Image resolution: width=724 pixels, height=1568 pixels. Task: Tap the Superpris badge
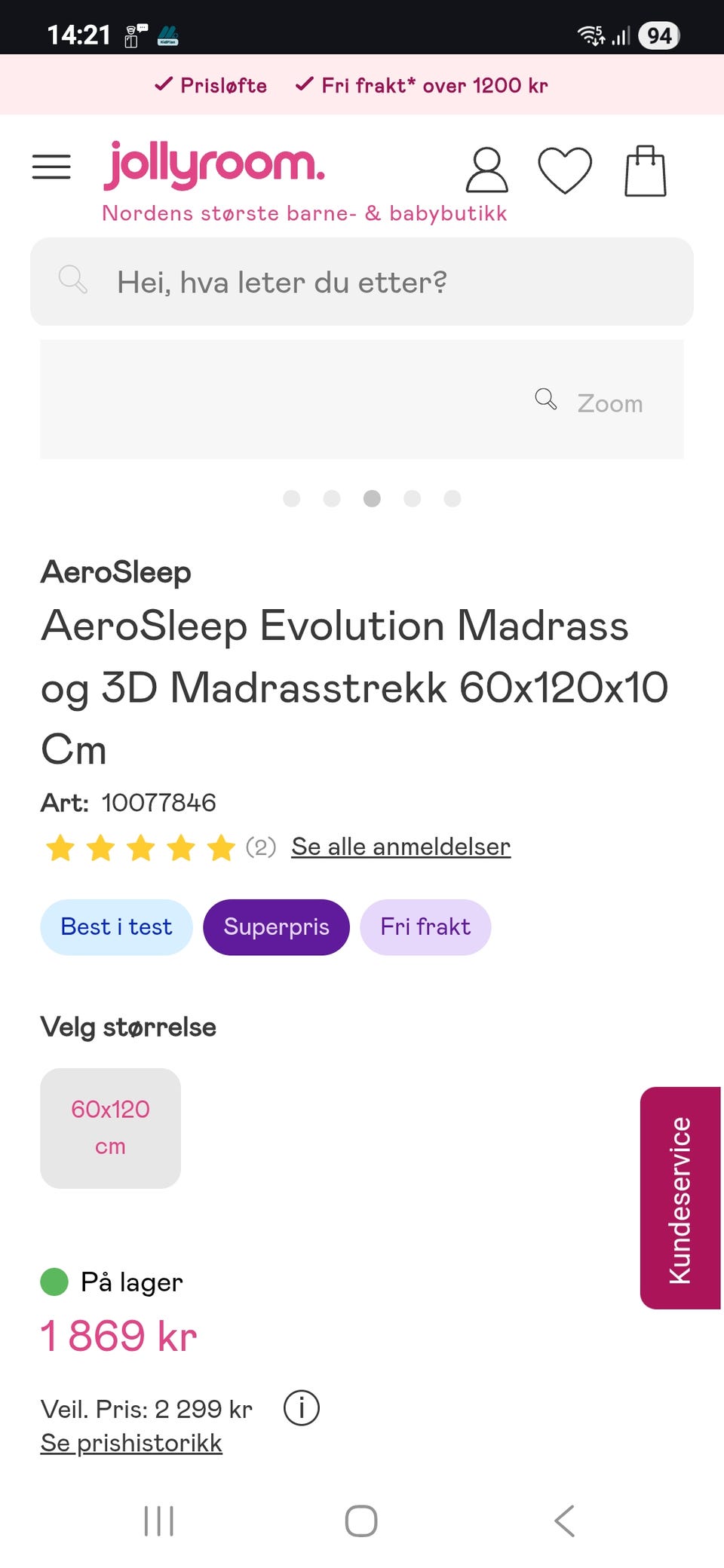[276, 927]
